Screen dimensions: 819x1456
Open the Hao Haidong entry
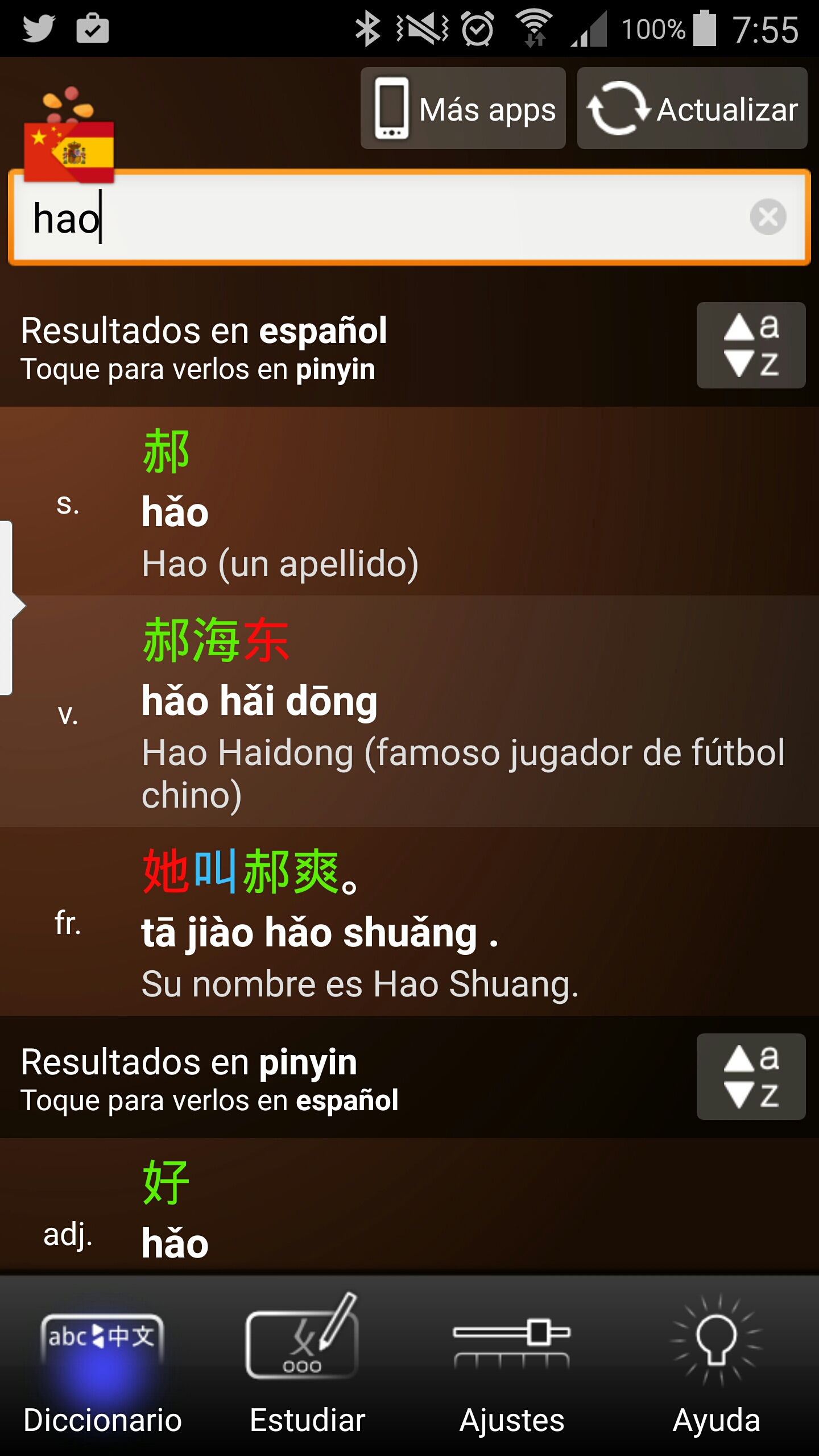(409, 711)
